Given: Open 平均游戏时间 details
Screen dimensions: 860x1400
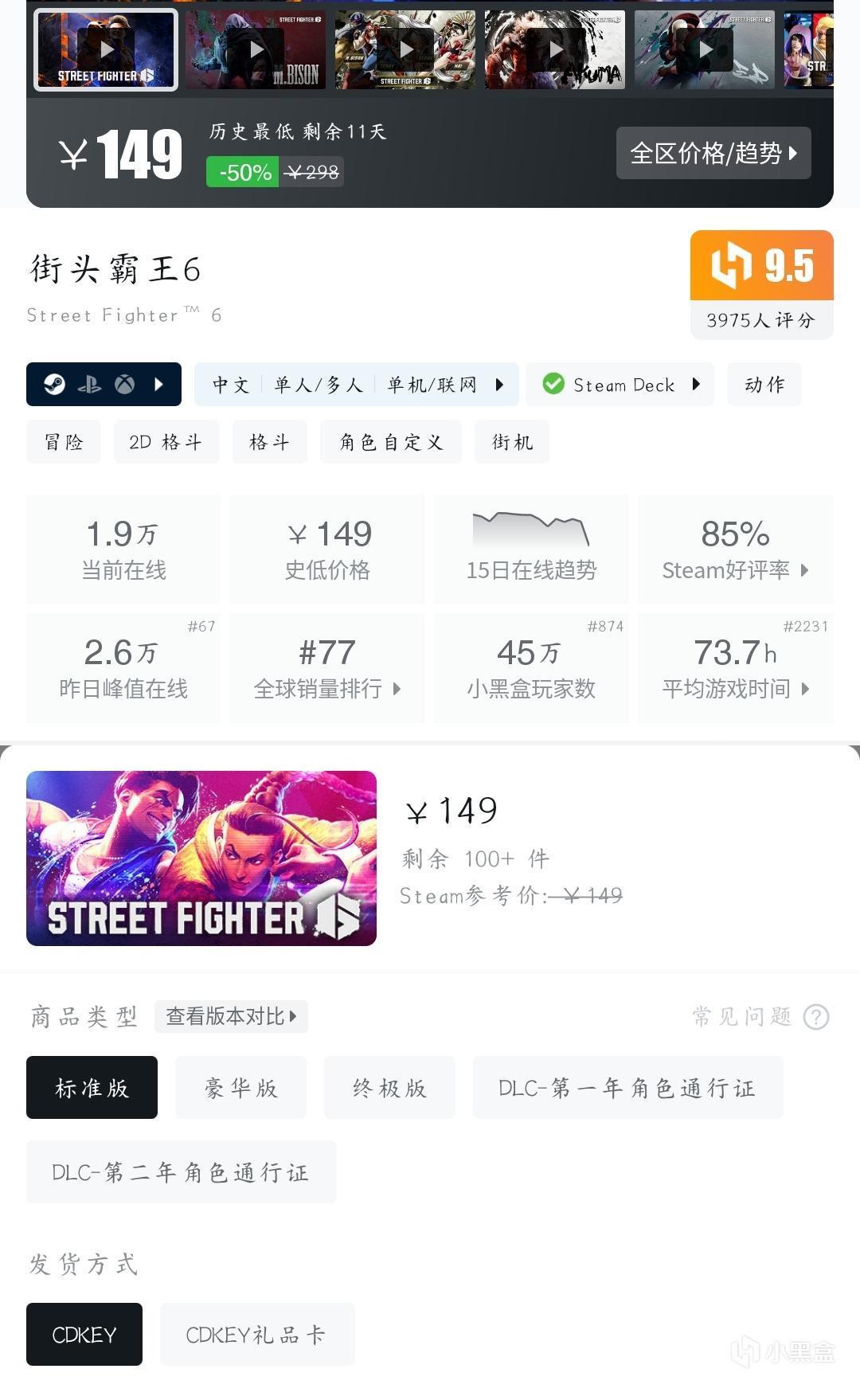Looking at the screenshot, I should (x=735, y=667).
